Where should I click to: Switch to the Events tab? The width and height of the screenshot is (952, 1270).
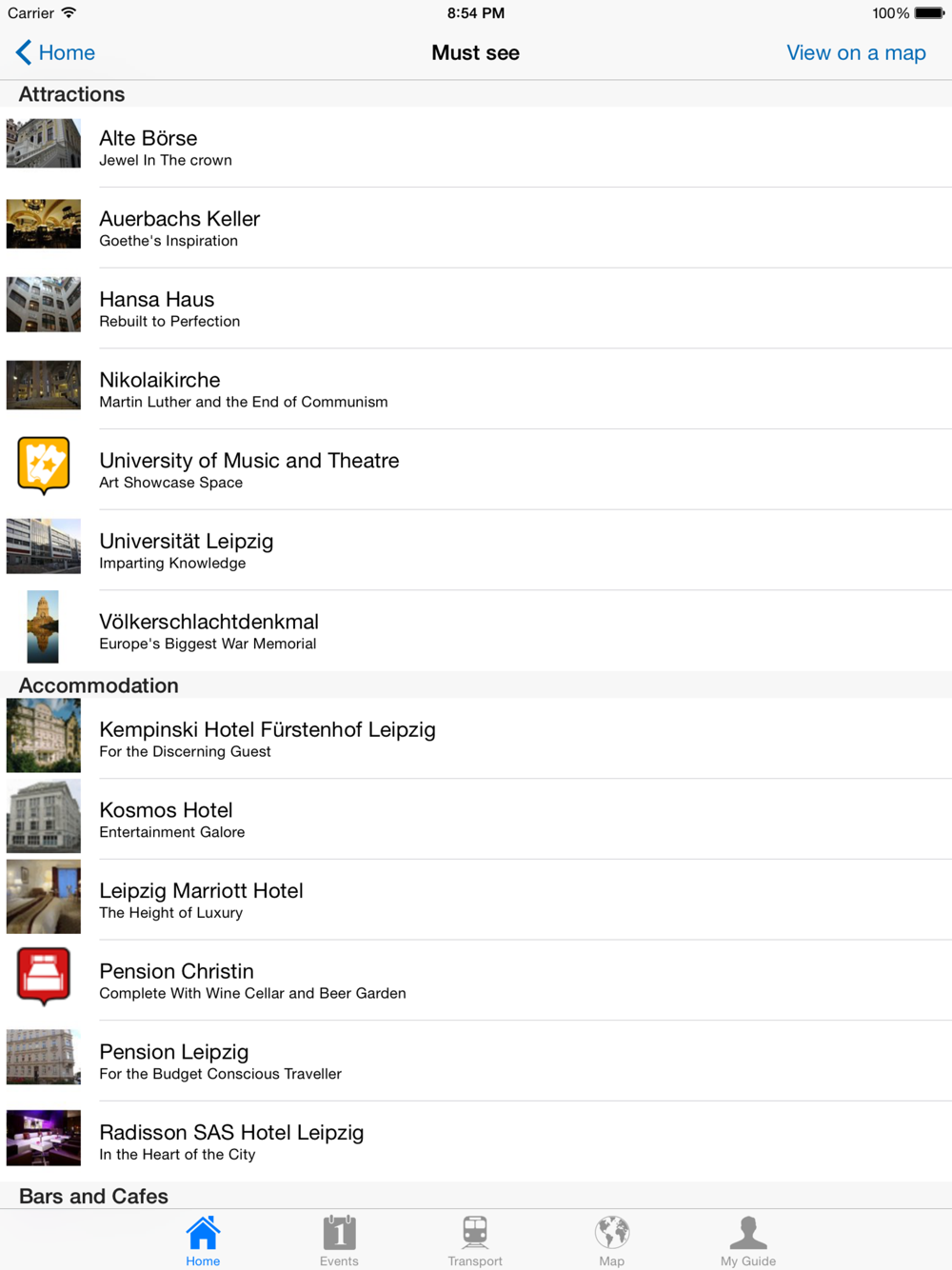pyautogui.click(x=339, y=1240)
